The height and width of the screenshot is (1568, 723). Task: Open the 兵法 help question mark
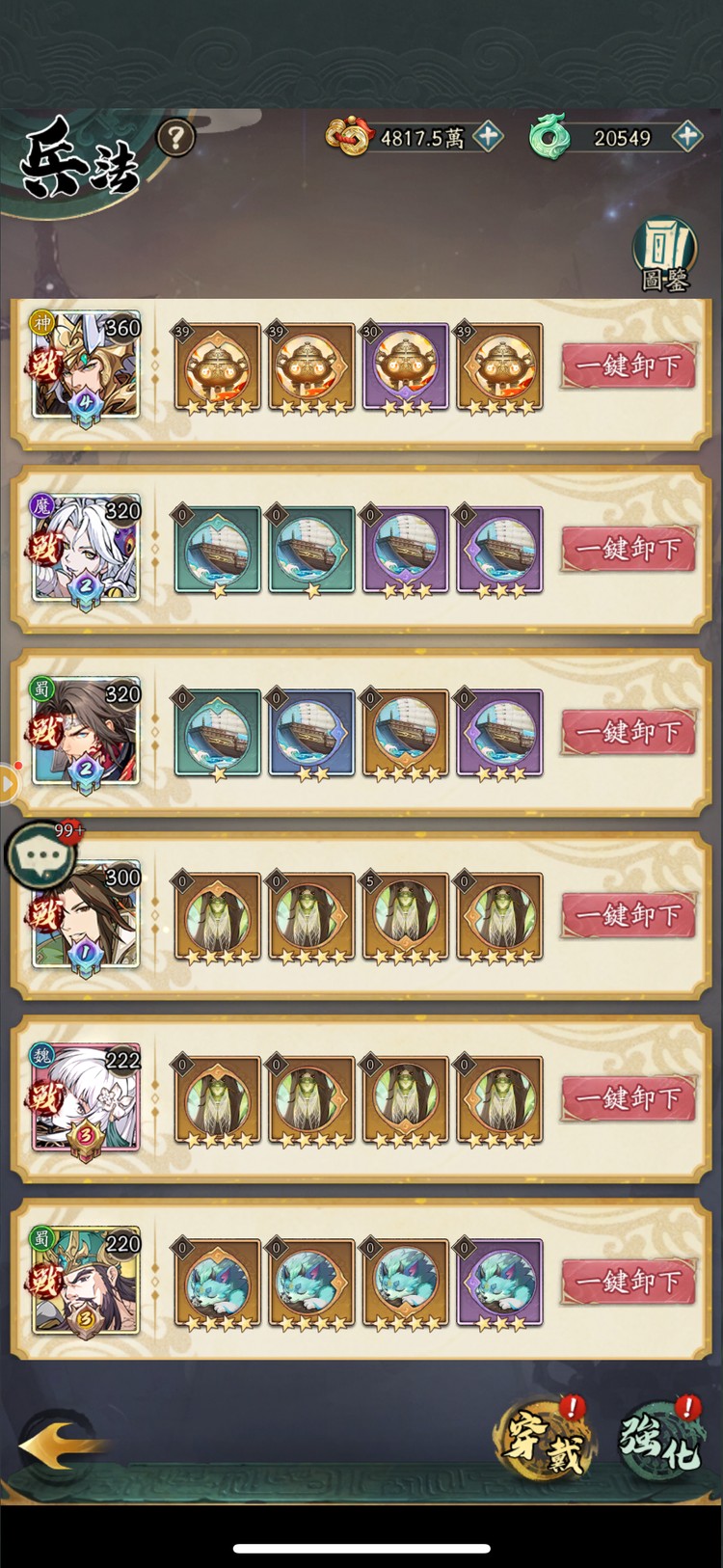tap(175, 138)
